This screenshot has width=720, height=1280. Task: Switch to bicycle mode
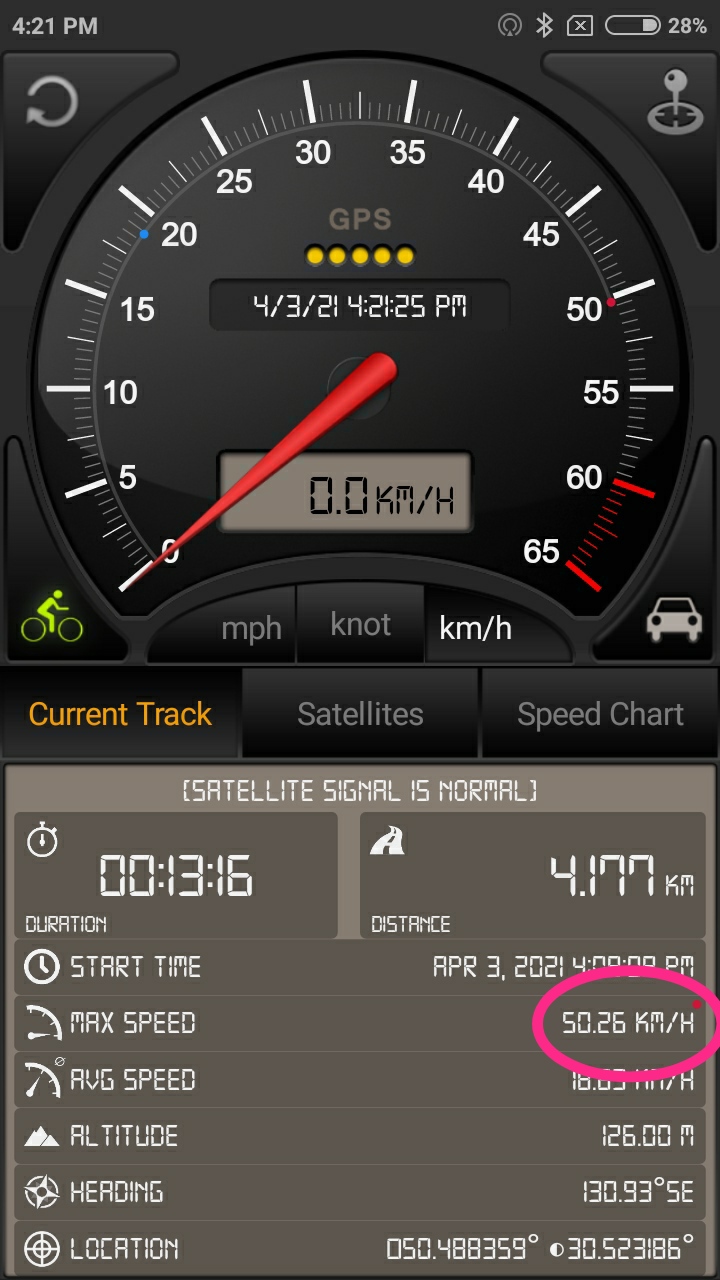[x=52, y=616]
